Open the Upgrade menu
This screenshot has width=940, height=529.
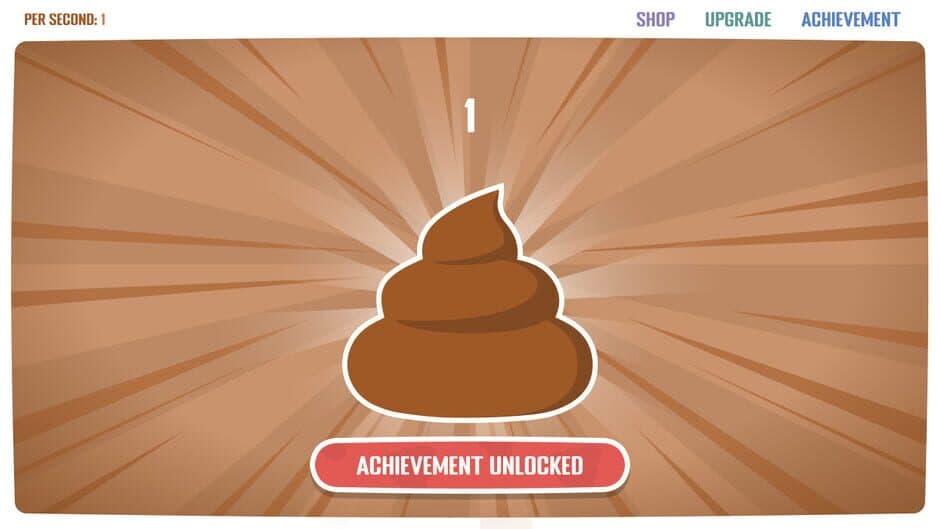[737, 19]
